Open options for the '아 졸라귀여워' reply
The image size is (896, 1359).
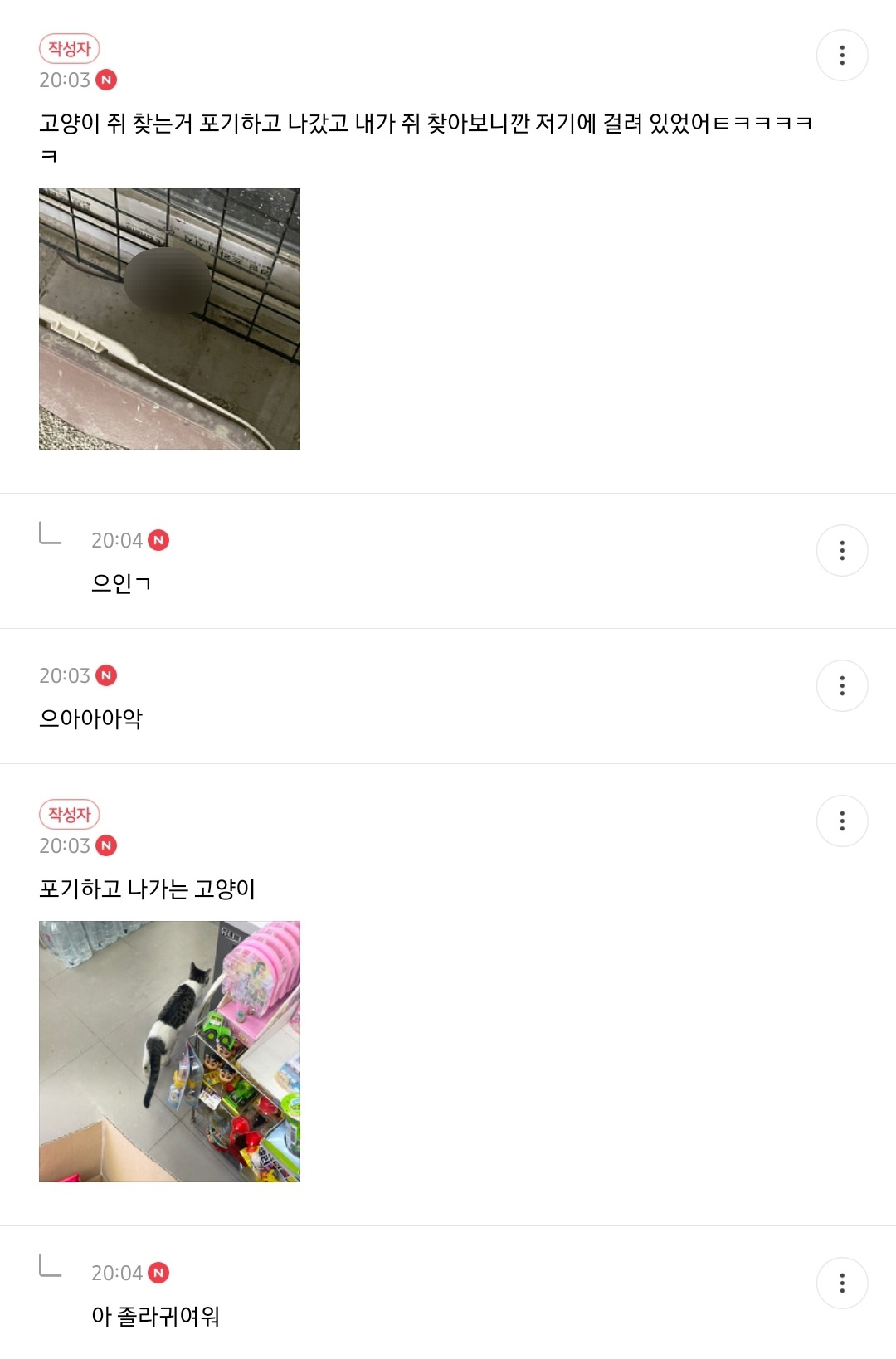[842, 1283]
